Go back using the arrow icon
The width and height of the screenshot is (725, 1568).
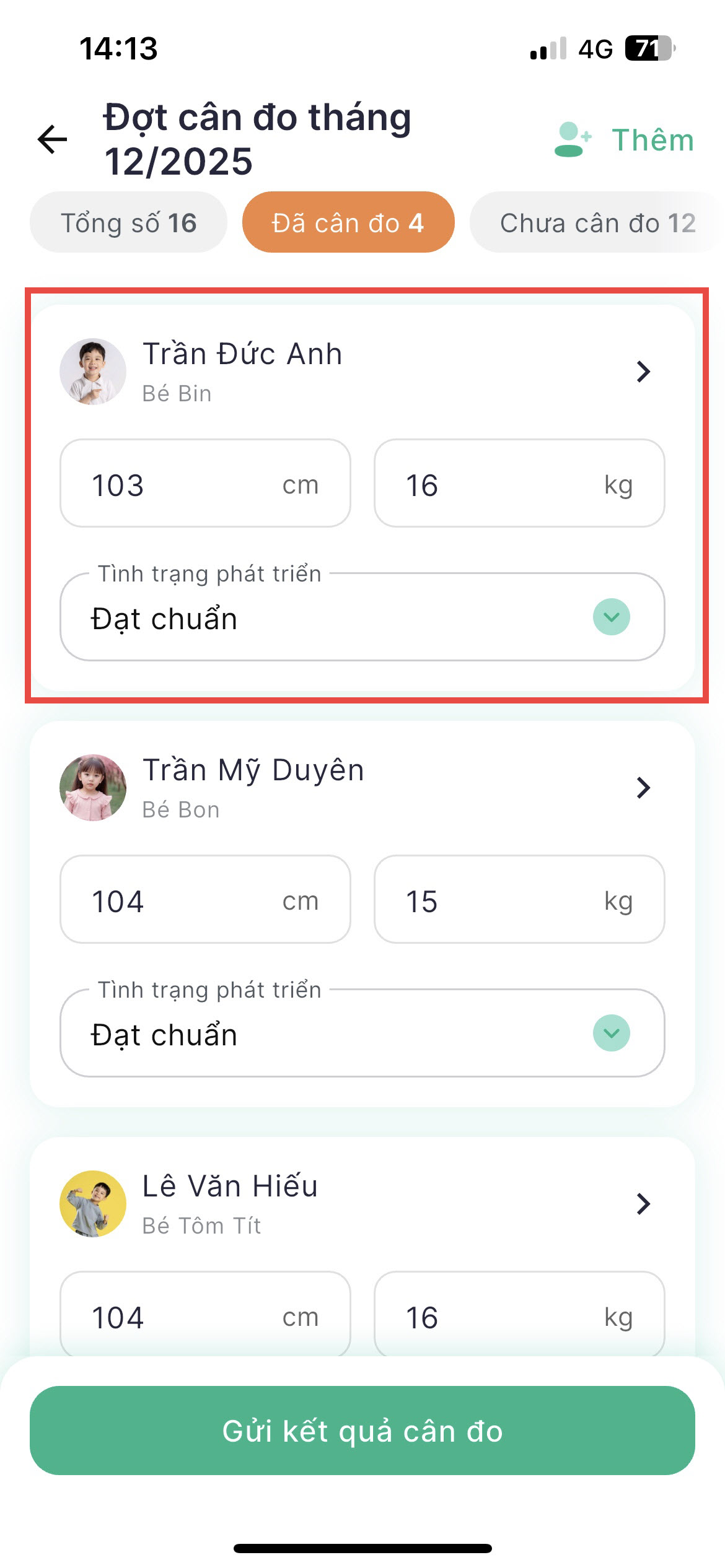click(53, 139)
